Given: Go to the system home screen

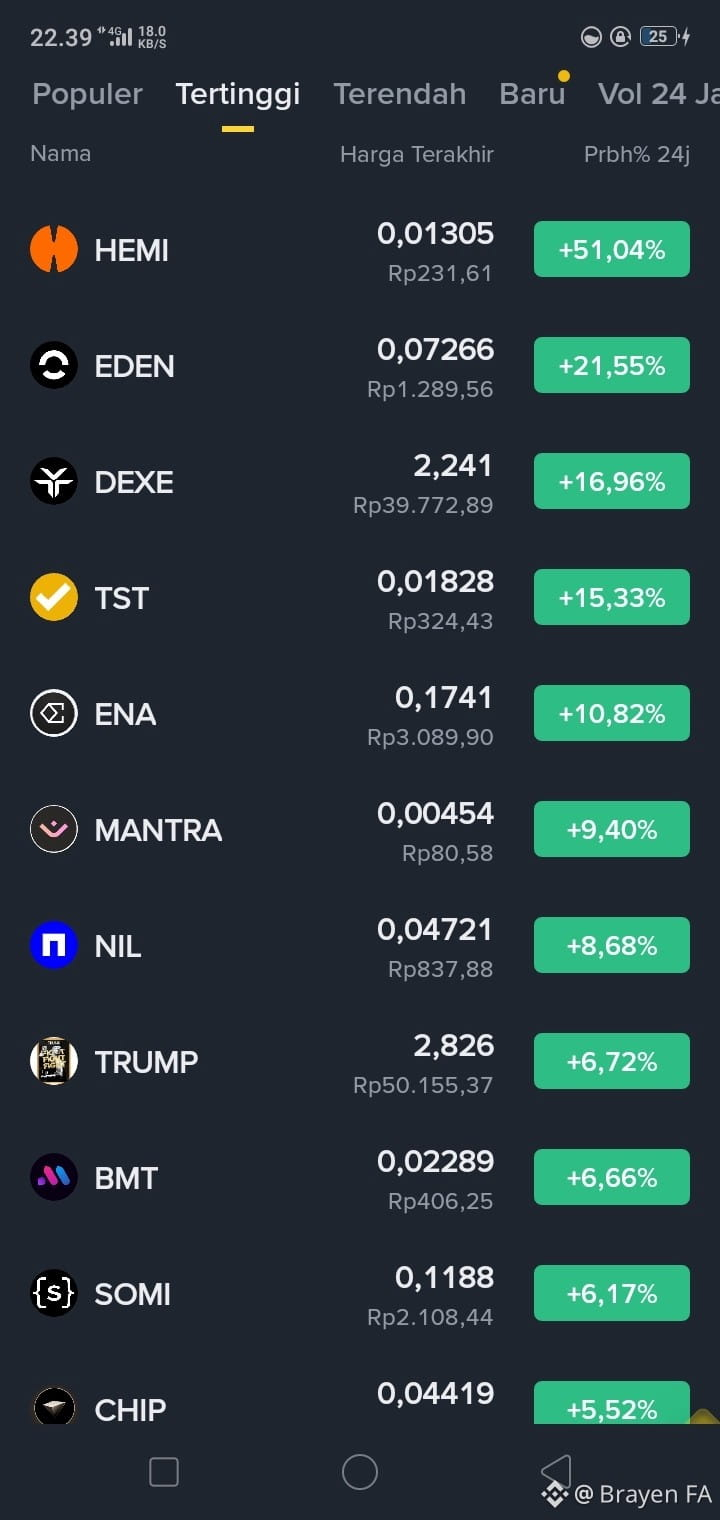Looking at the screenshot, I should coord(360,1472).
